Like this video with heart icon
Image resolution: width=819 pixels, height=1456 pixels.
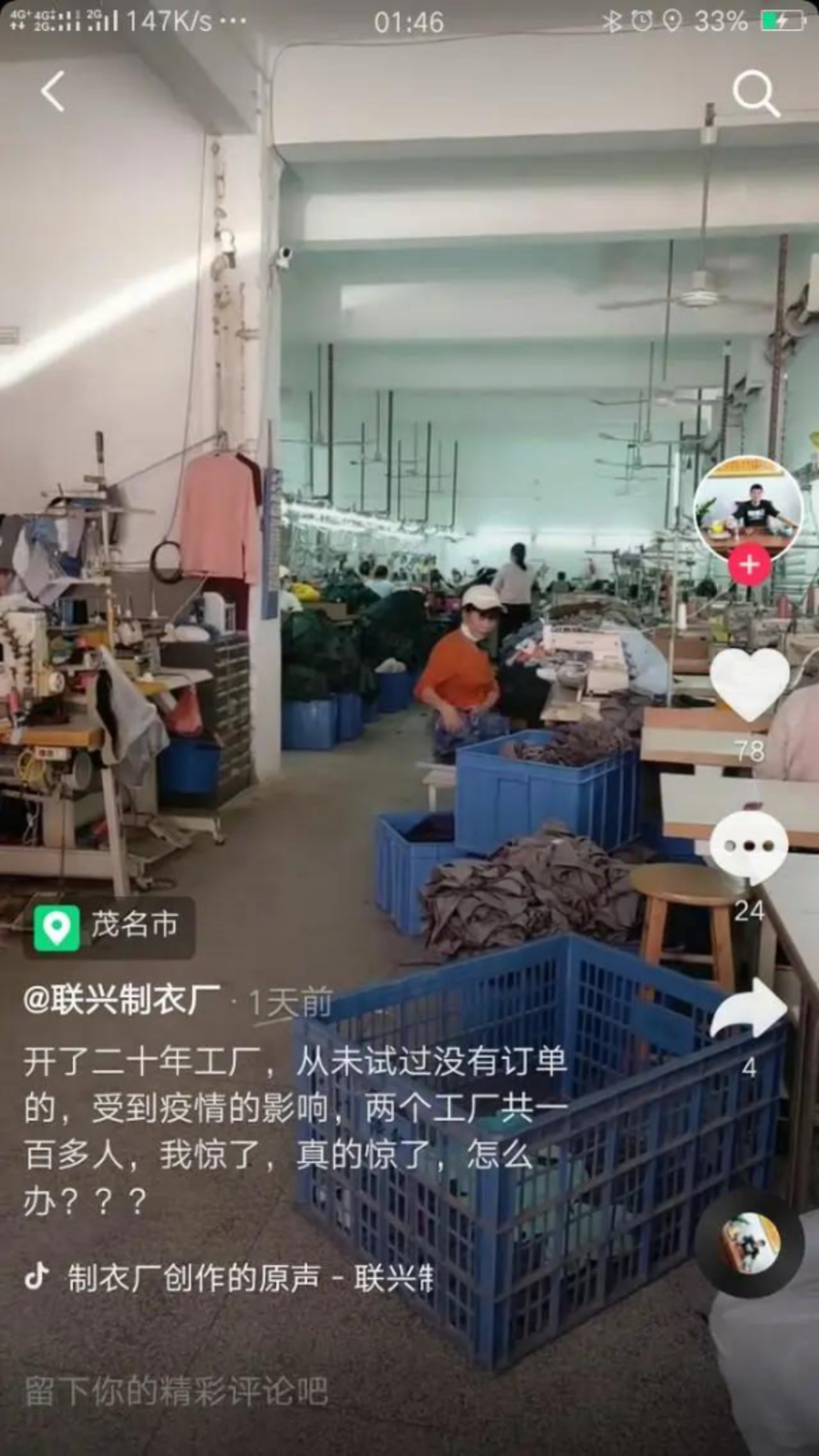point(749,684)
